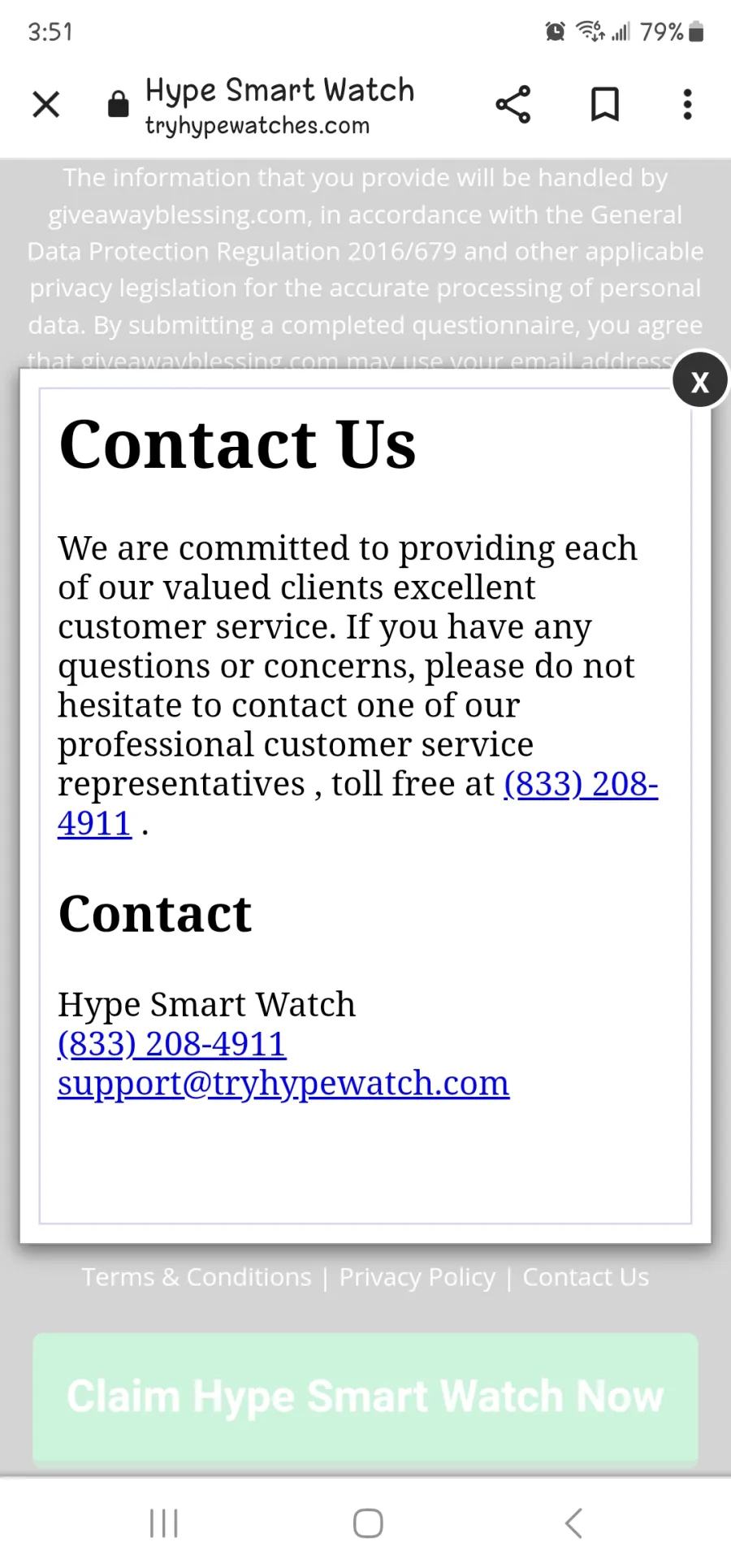Open recent apps from navigation bar
Viewport: 731px width, 1568px height.
163,1523
